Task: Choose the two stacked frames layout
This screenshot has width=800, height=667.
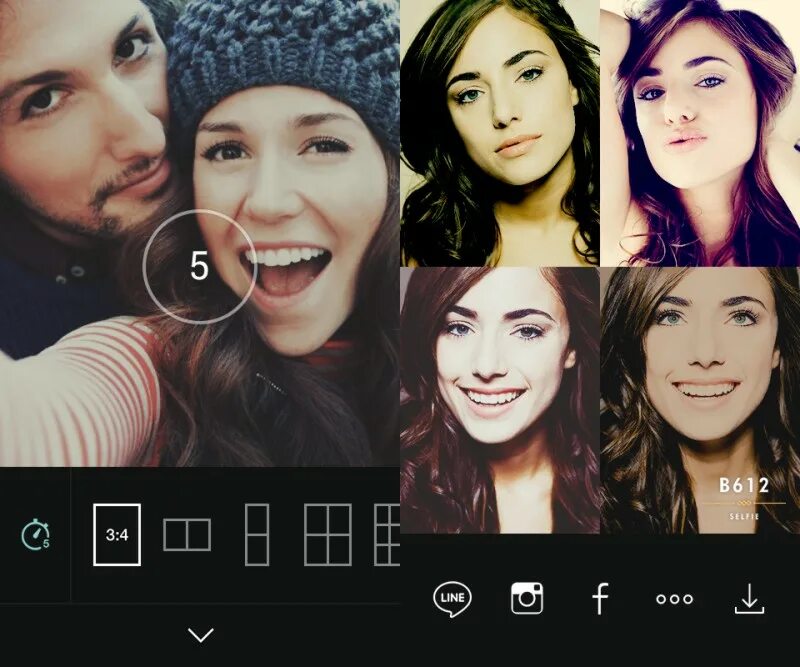Action: coord(257,535)
